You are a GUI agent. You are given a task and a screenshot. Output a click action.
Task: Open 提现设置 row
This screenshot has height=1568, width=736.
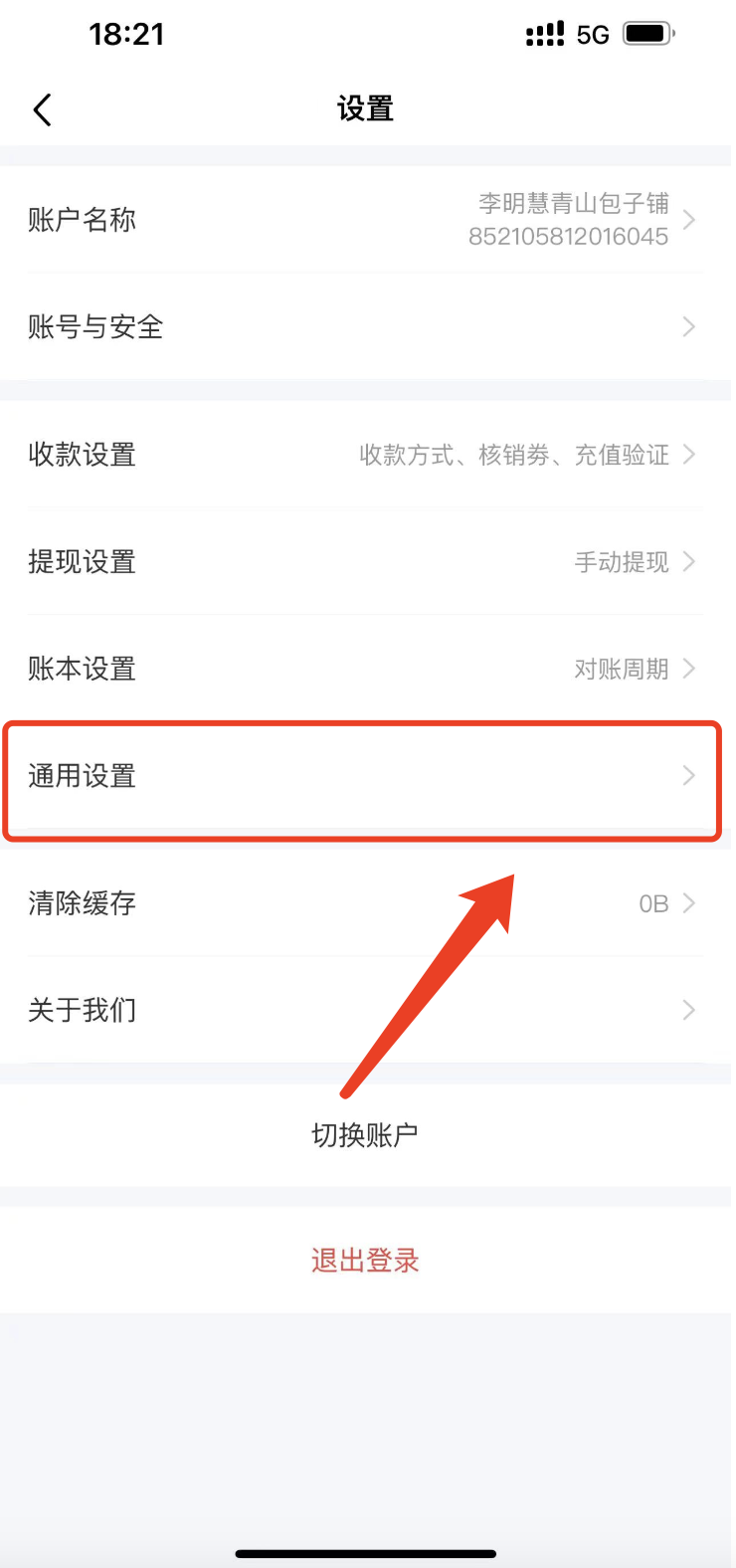(366, 562)
